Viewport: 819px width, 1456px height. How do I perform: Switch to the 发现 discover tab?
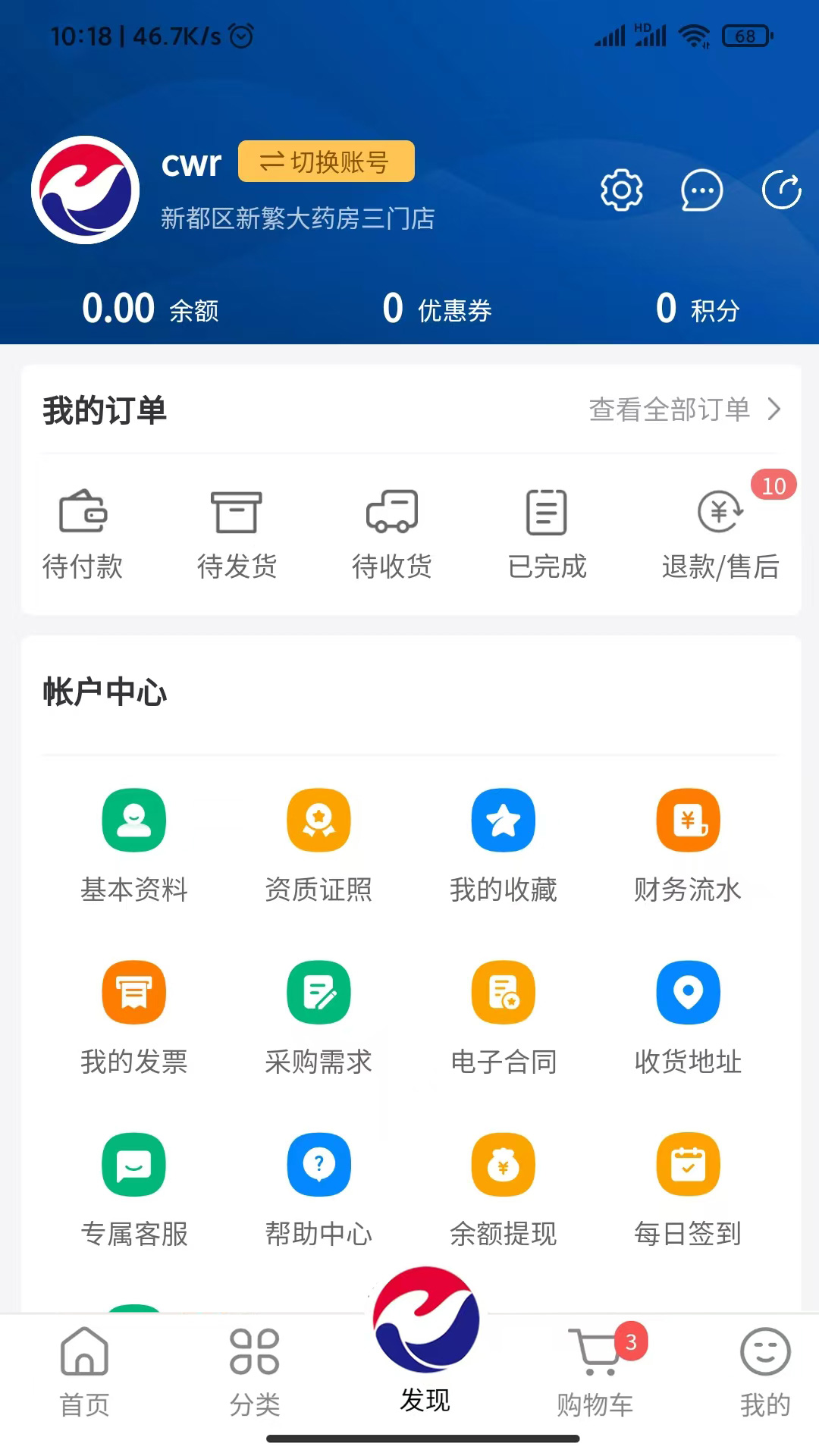click(425, 1341)
